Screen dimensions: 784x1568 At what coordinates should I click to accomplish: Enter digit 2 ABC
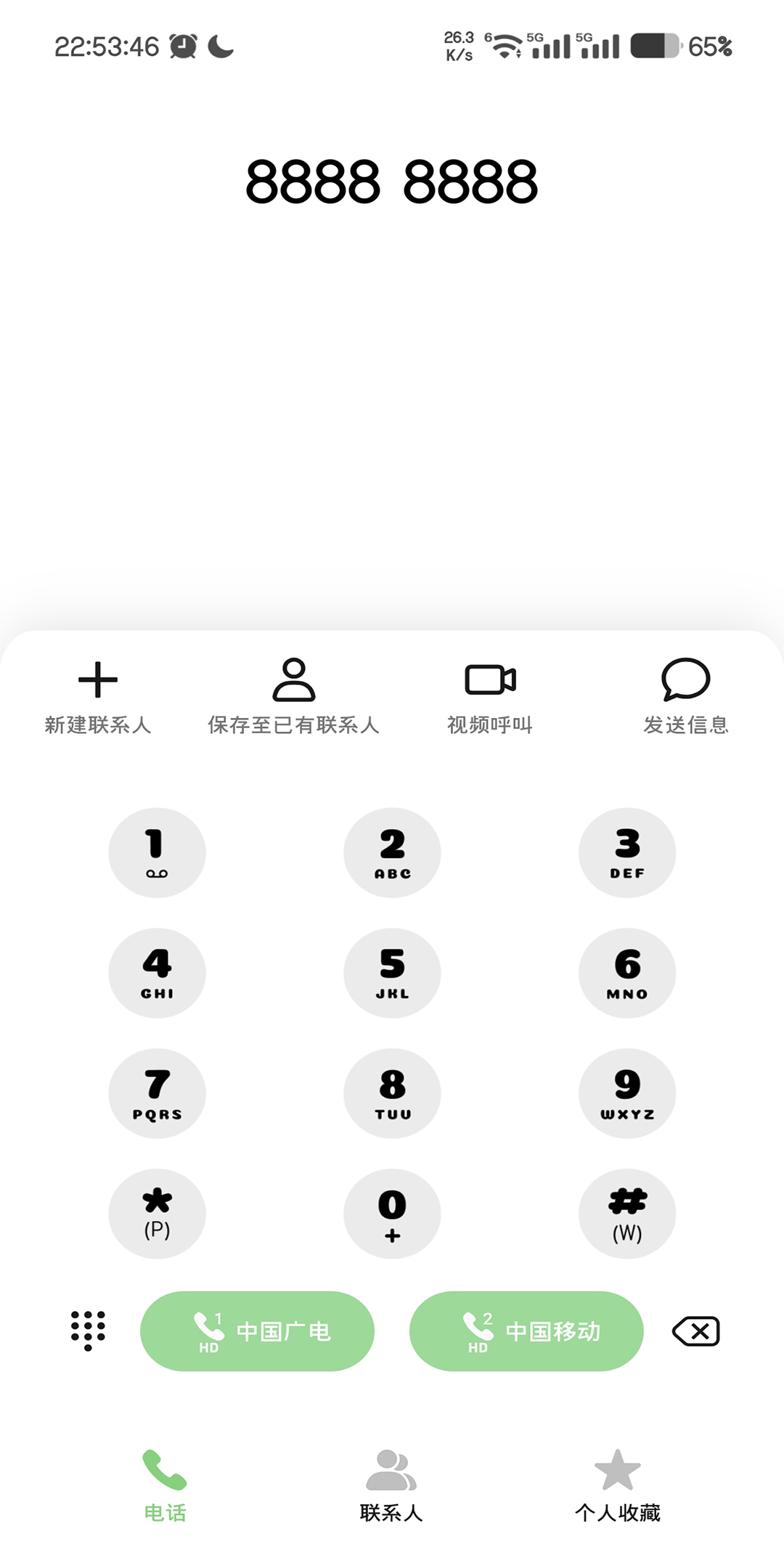(392, 852)
